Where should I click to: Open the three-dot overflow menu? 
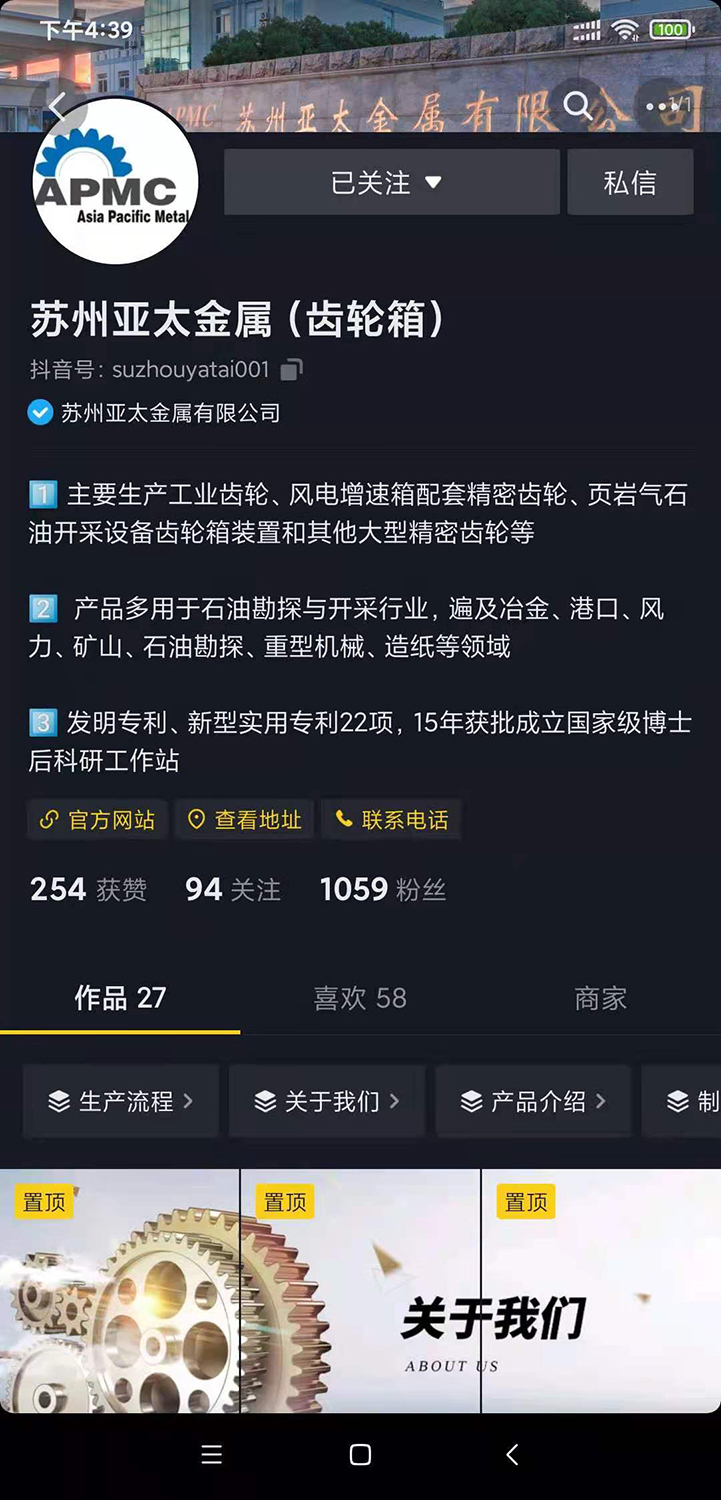click(x=662, y=105)
